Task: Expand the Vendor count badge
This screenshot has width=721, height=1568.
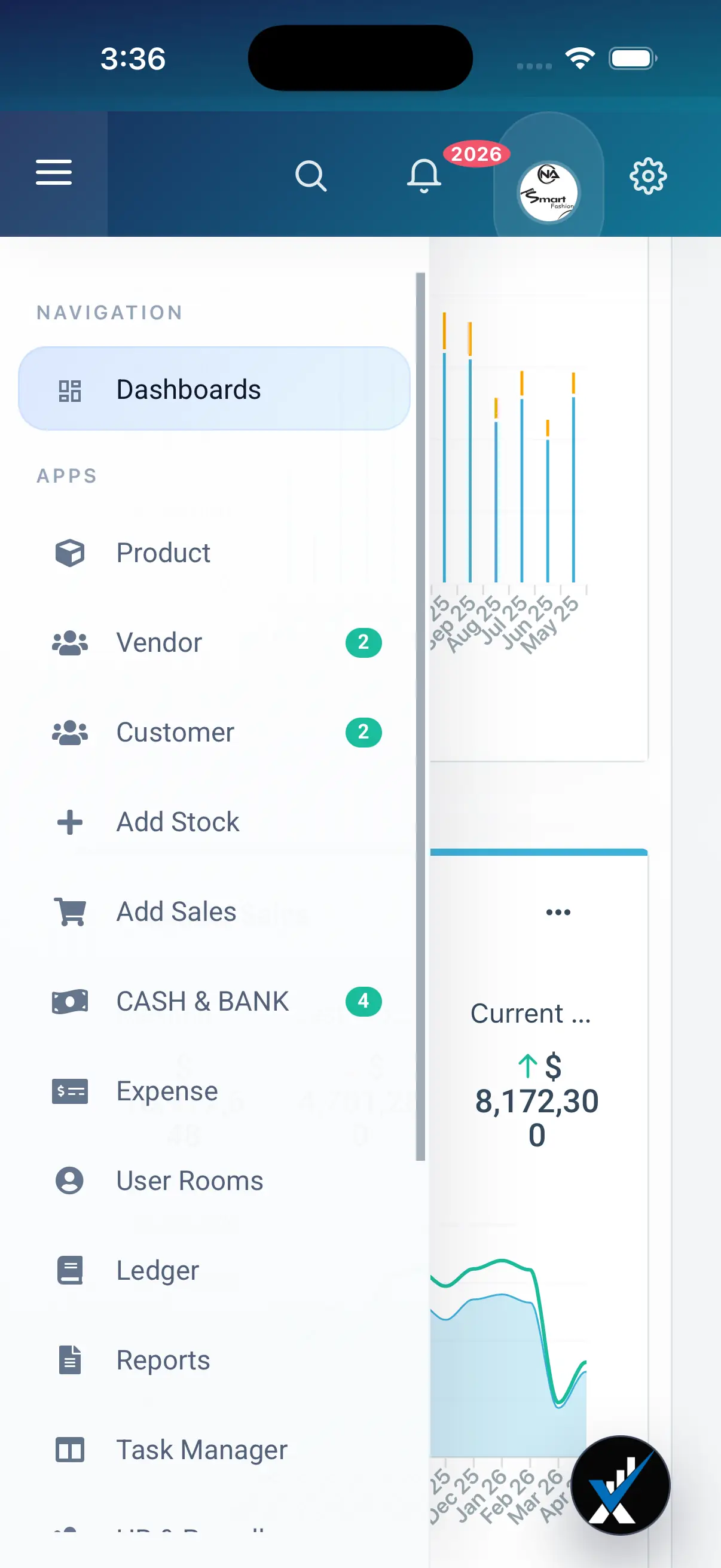Action: [x=363, y=642]
